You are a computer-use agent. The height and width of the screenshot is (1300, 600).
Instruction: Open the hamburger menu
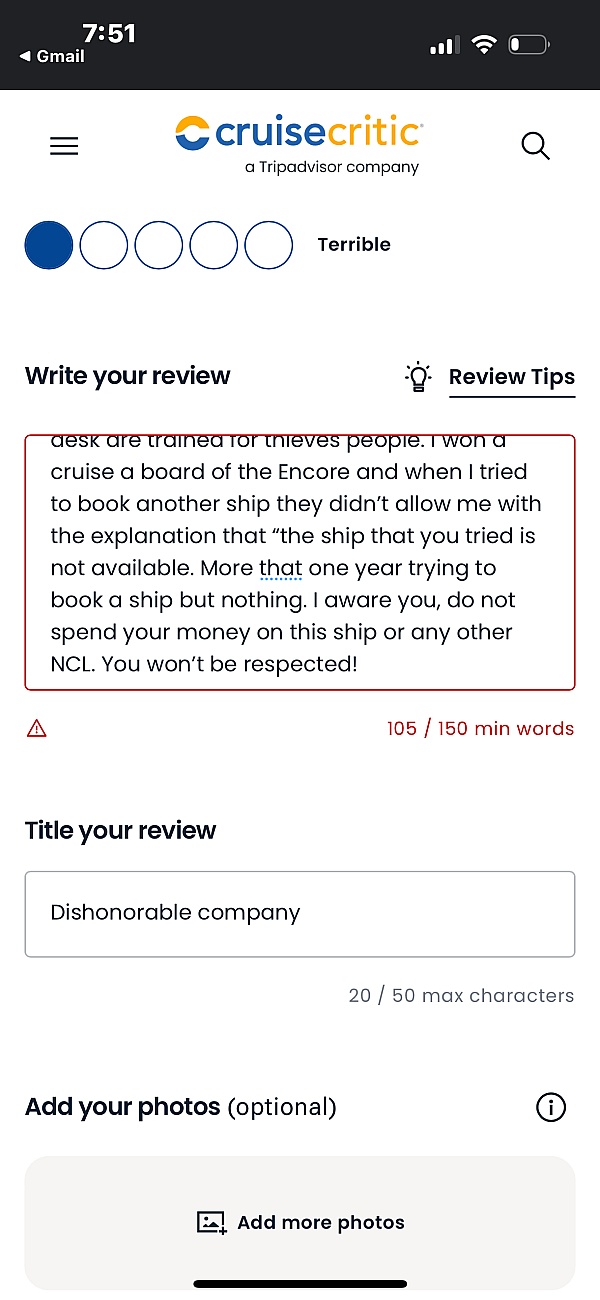[64, 146]
